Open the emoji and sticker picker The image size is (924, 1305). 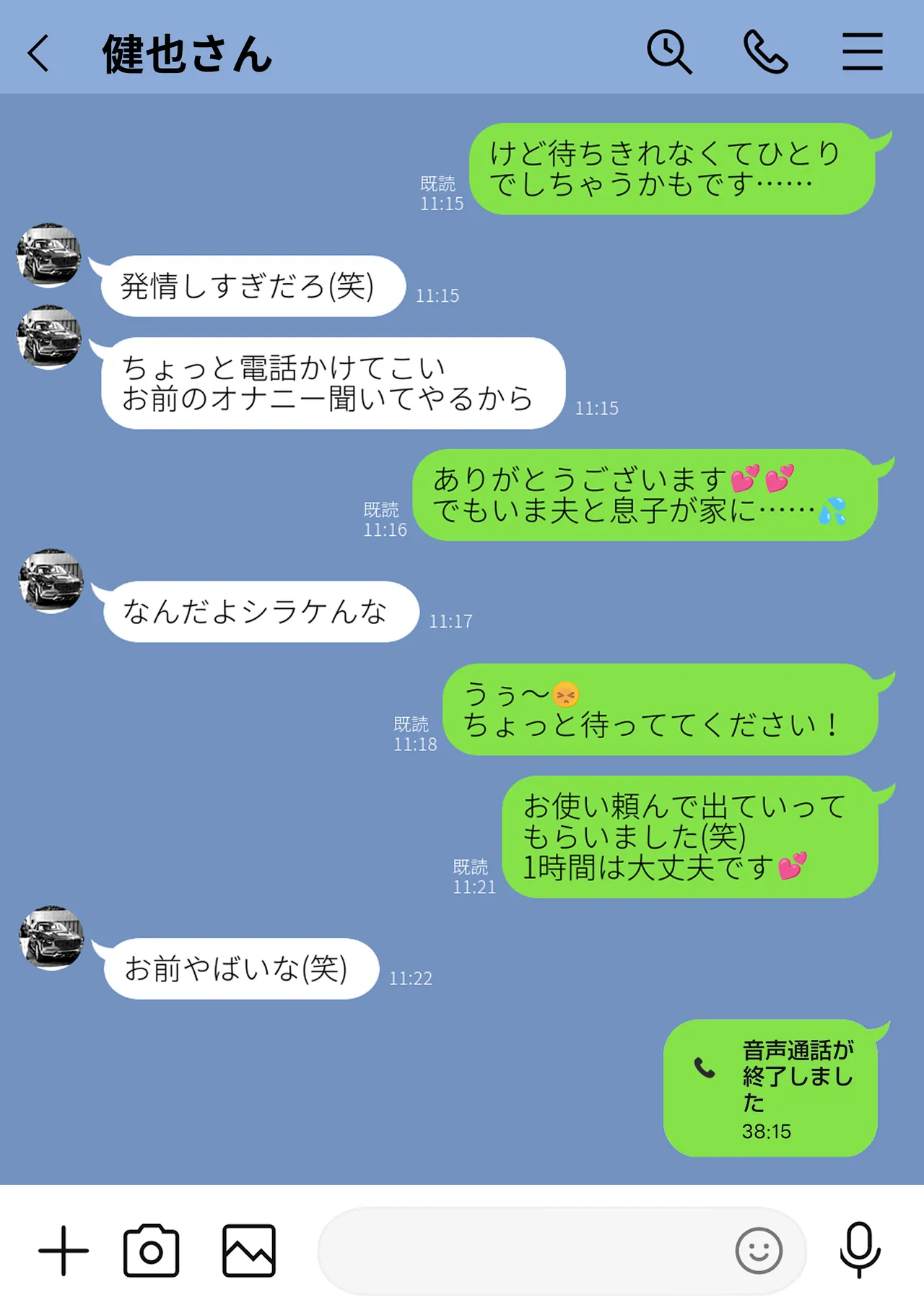(x=759, y=1250)
